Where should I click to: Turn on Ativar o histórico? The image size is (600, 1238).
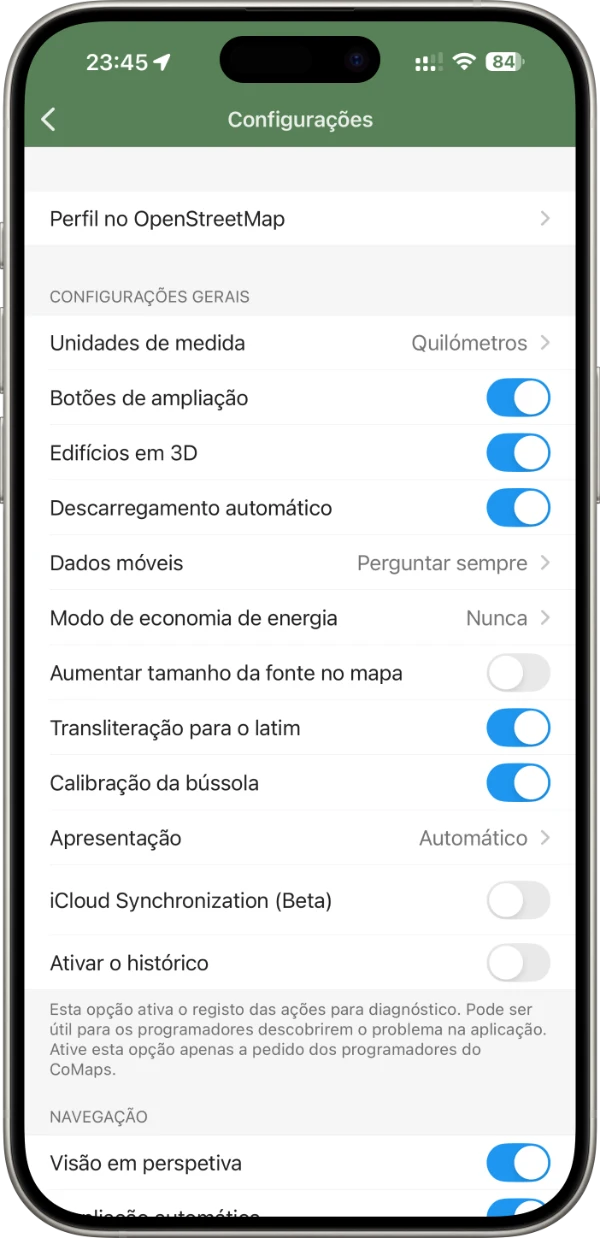[518, 963]
